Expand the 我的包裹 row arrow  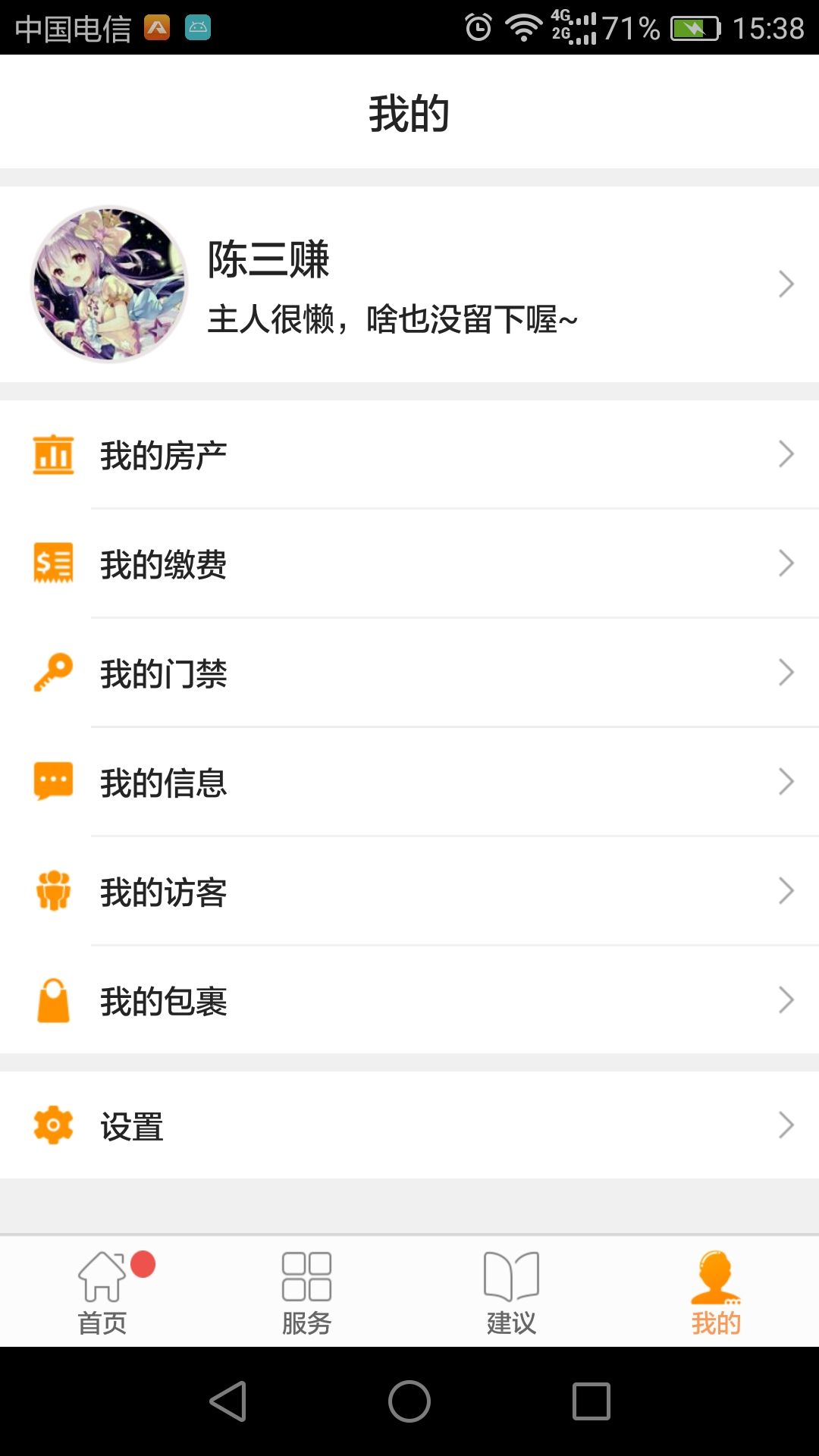pyautogui.click(x=786, y=1000)
